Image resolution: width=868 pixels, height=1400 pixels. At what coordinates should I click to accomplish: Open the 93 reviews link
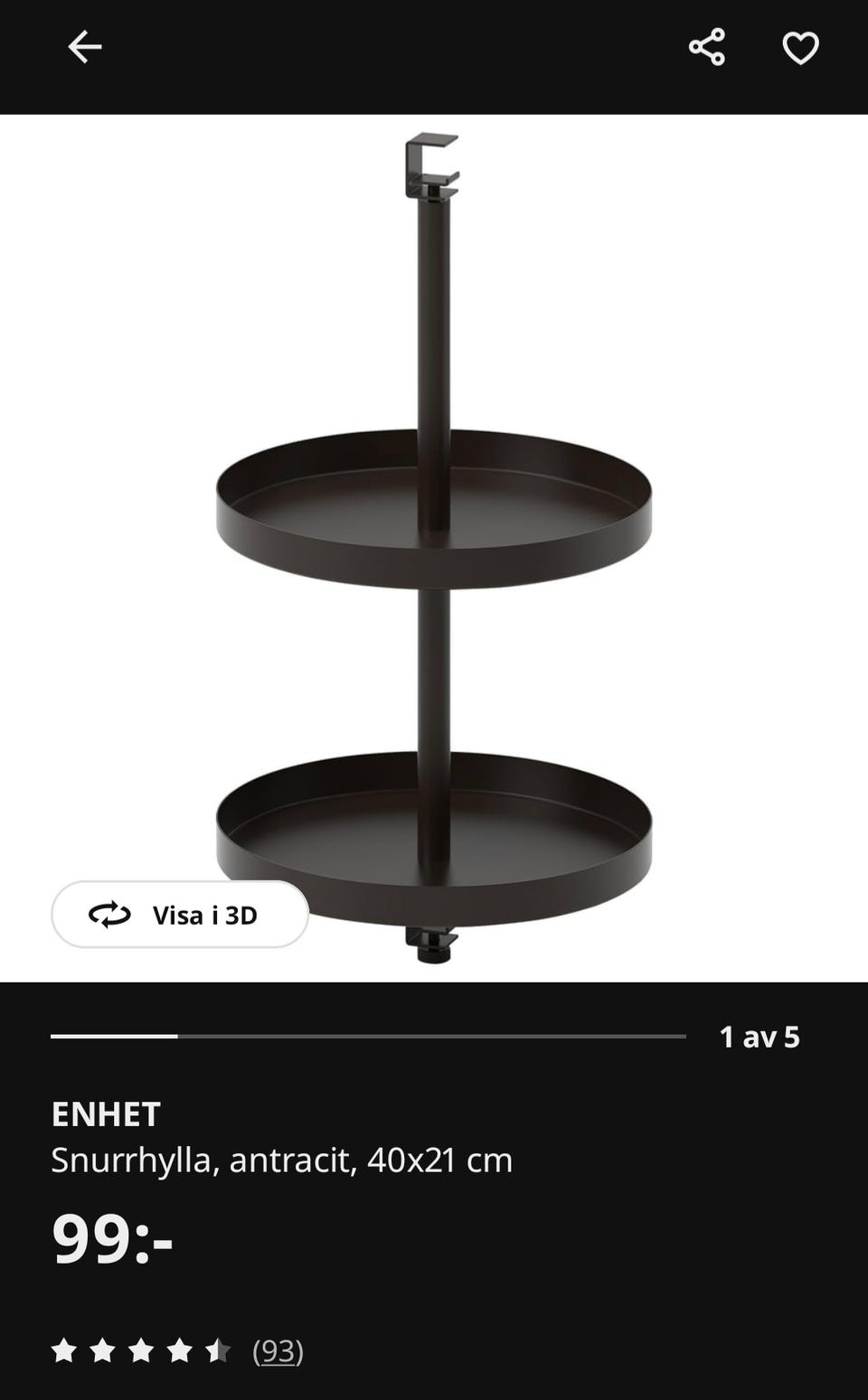tap(278, 1350)
